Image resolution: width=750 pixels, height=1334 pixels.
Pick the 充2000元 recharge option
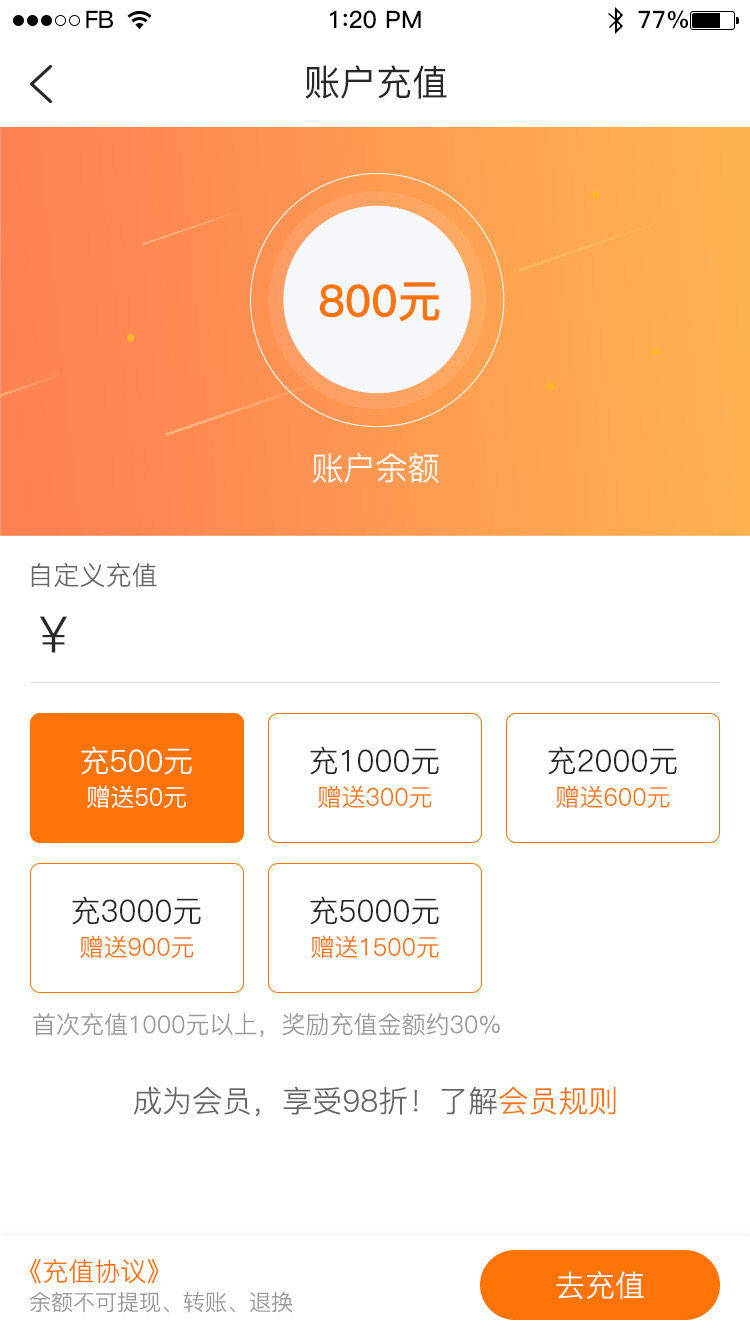point(613,778)
